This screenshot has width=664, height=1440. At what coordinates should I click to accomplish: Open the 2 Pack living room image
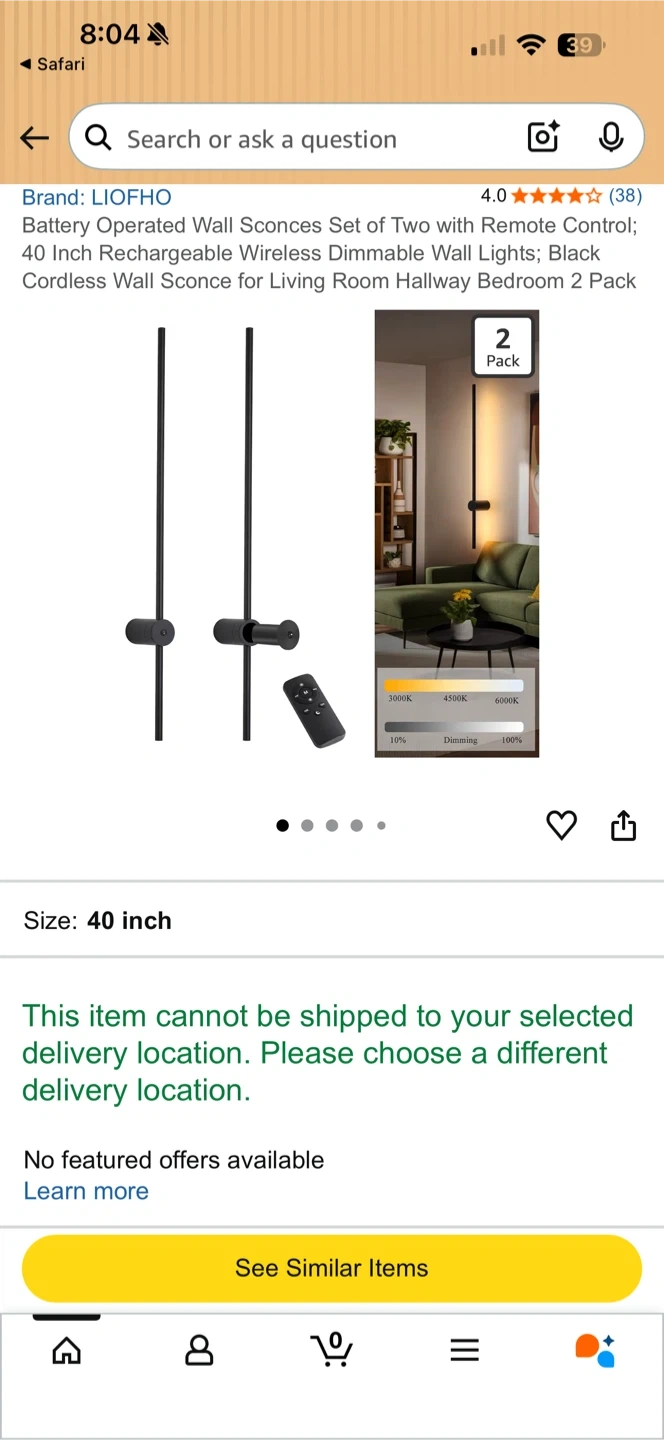[x=457, y=533]
